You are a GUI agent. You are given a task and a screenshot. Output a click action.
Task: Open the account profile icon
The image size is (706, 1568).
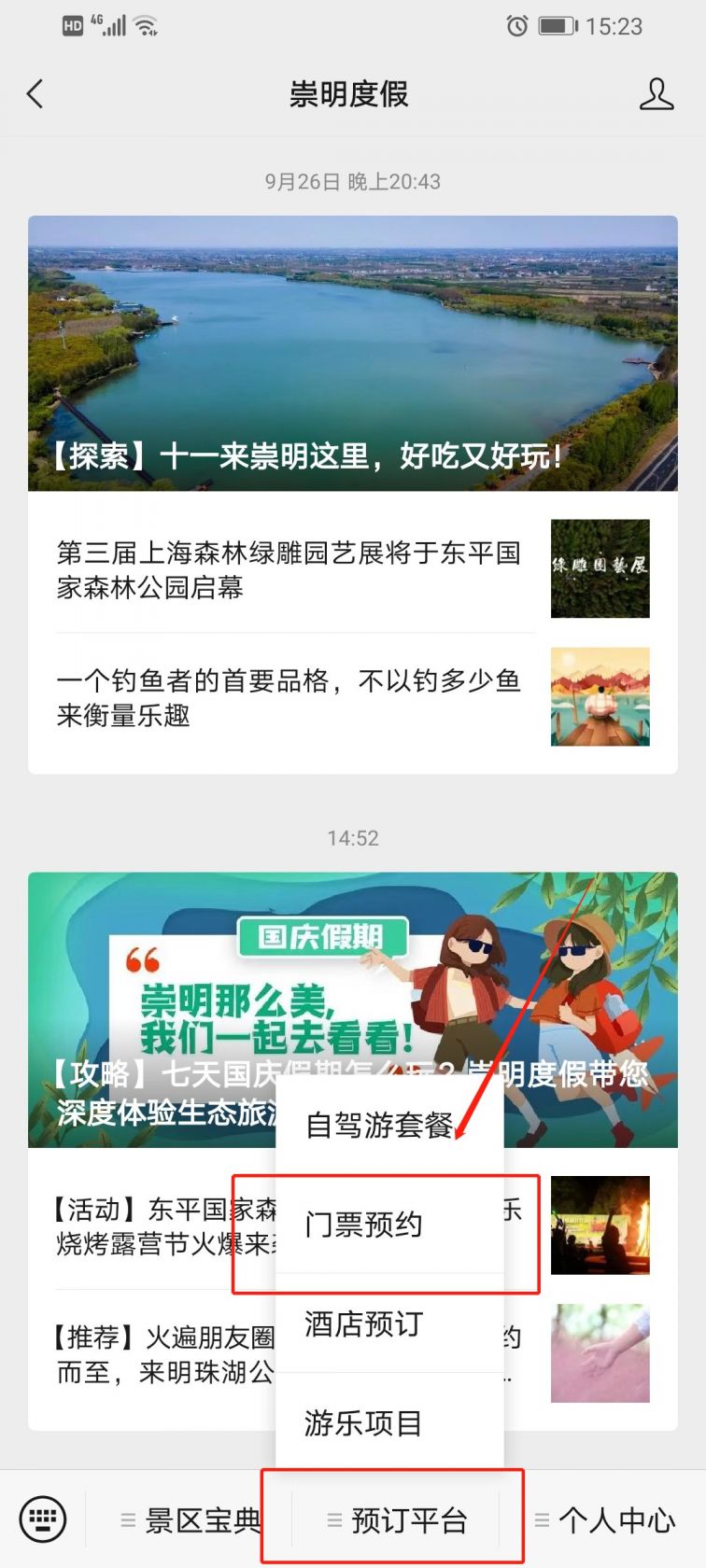click(x=656, y=94)
